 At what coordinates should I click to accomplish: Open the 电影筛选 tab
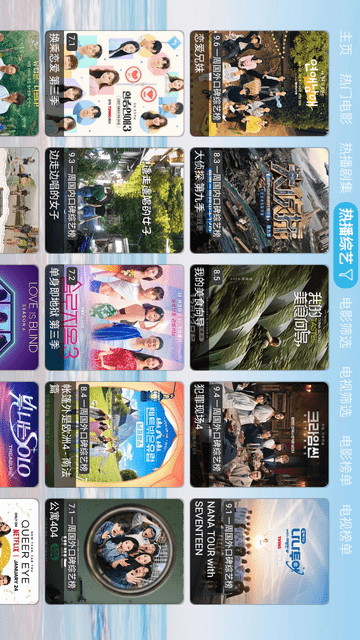point(345,323)
